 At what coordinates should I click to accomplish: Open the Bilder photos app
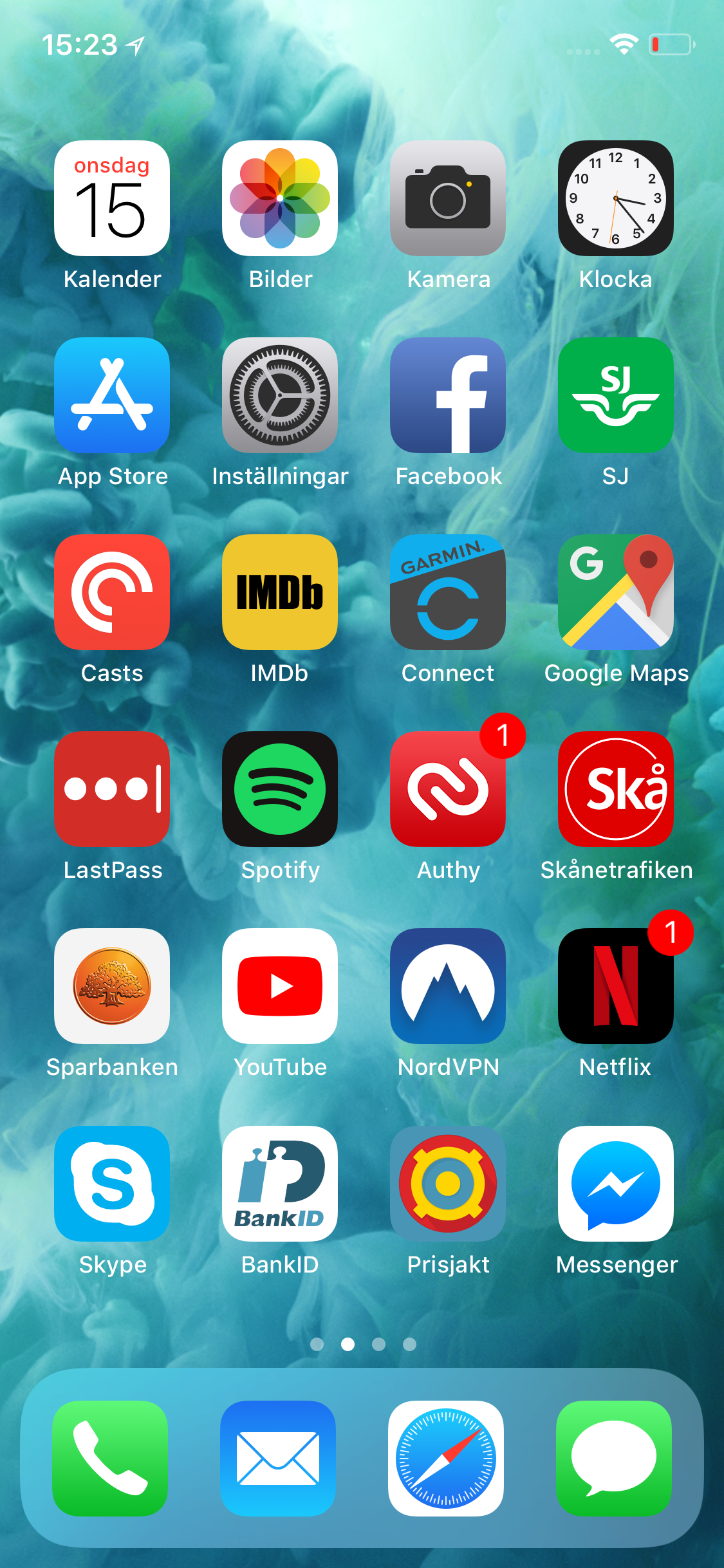[x=280, y=198]
